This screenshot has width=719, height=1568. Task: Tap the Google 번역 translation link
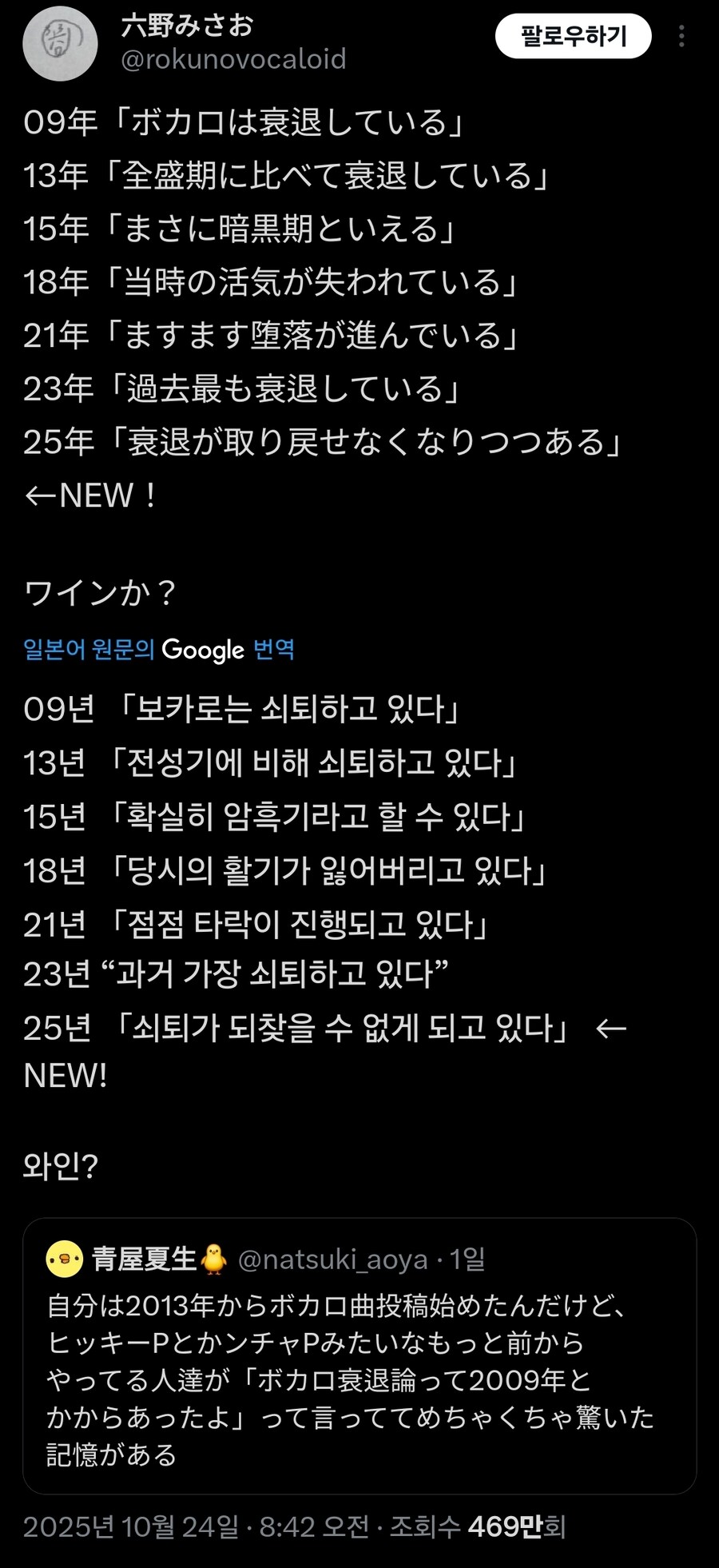[x=159, y=649]
